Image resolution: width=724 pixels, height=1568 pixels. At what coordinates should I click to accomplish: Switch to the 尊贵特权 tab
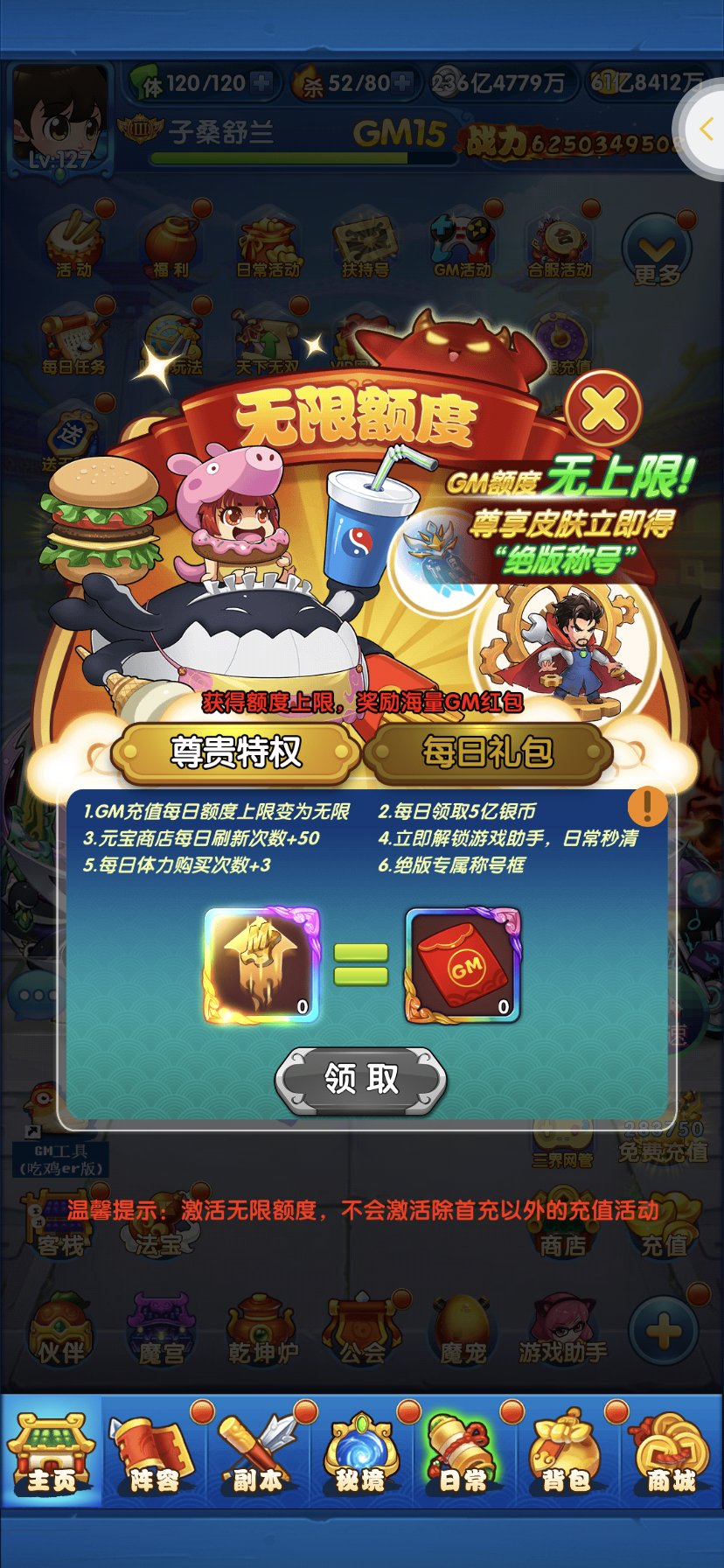(x=236, y=752)
